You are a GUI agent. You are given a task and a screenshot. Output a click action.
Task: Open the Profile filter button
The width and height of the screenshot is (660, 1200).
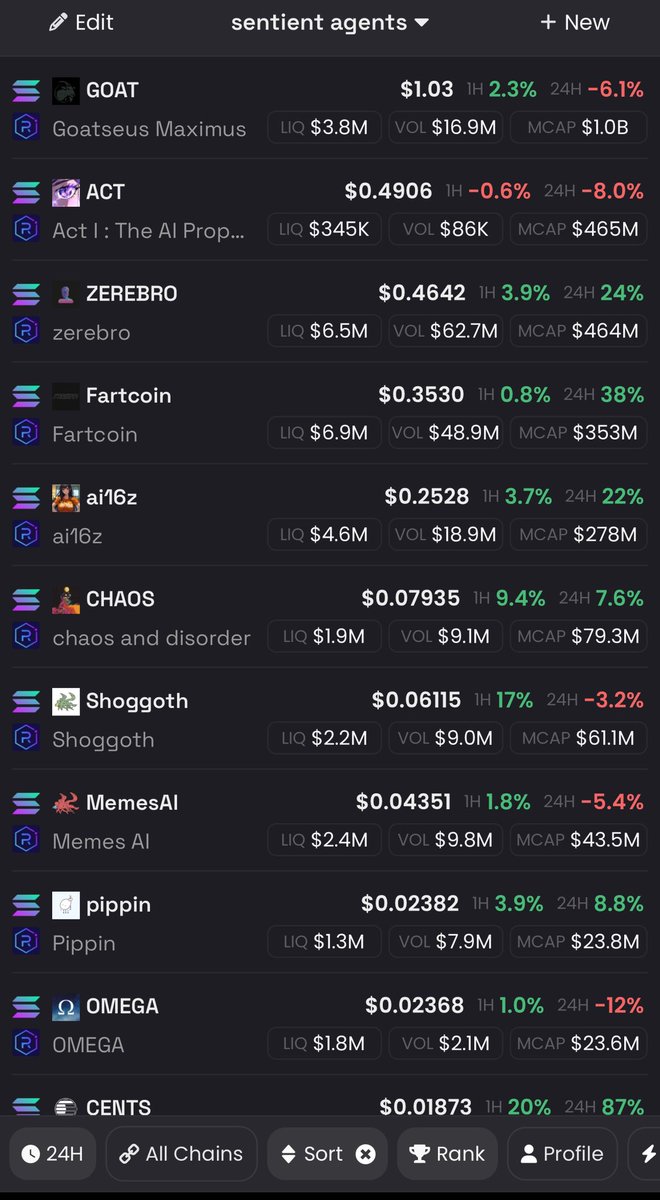point(562,1153)
